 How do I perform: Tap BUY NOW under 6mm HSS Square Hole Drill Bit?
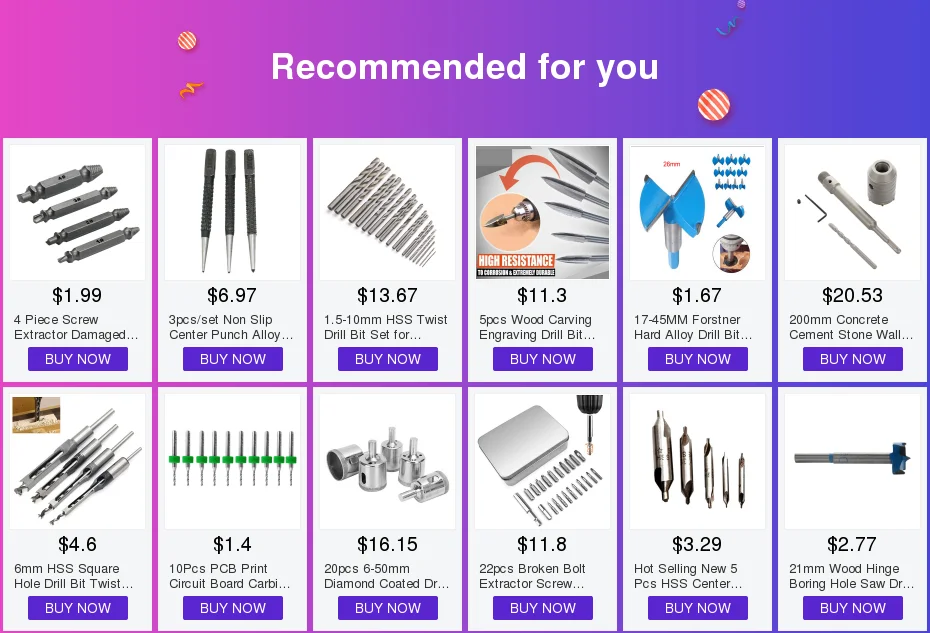tap(78, 608)
